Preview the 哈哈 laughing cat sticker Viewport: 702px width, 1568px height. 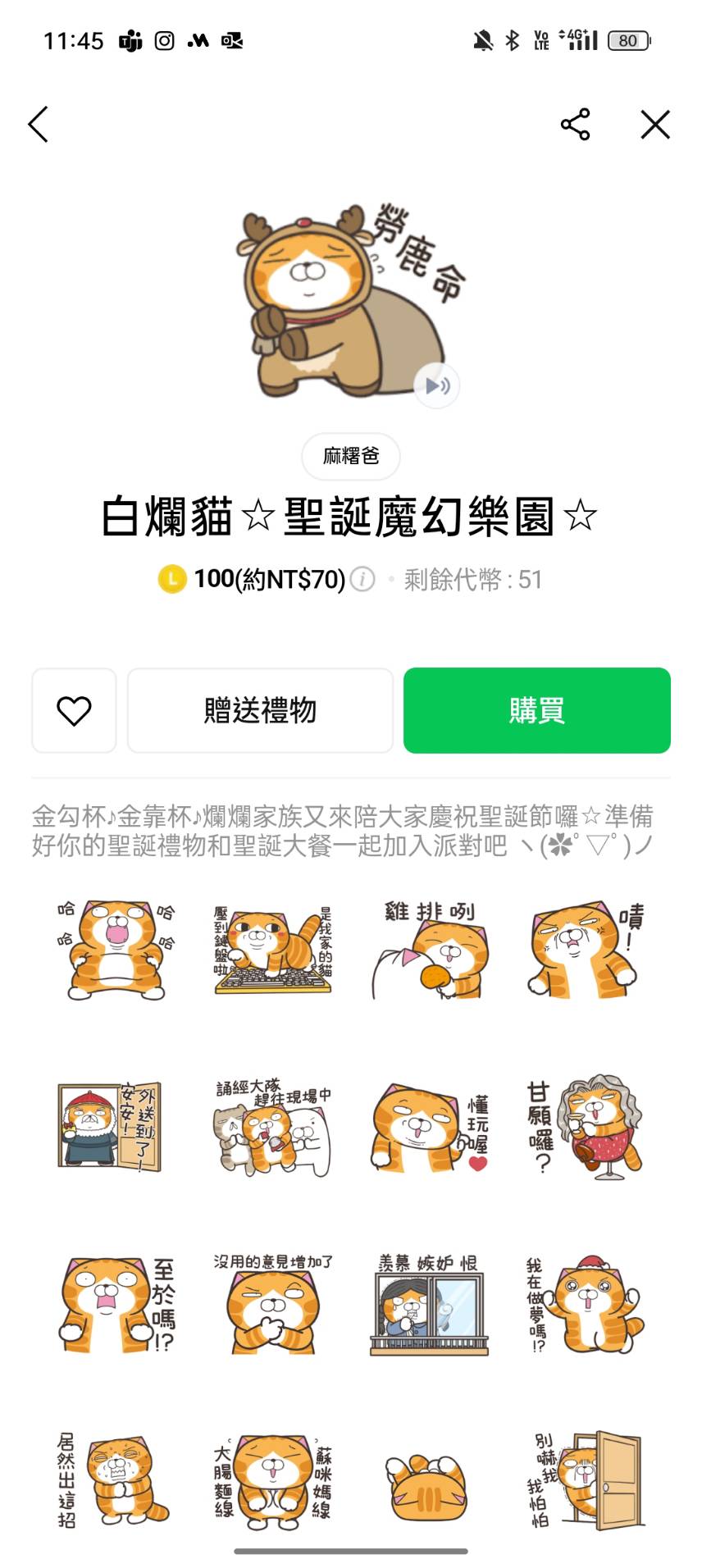click(116, 949)
